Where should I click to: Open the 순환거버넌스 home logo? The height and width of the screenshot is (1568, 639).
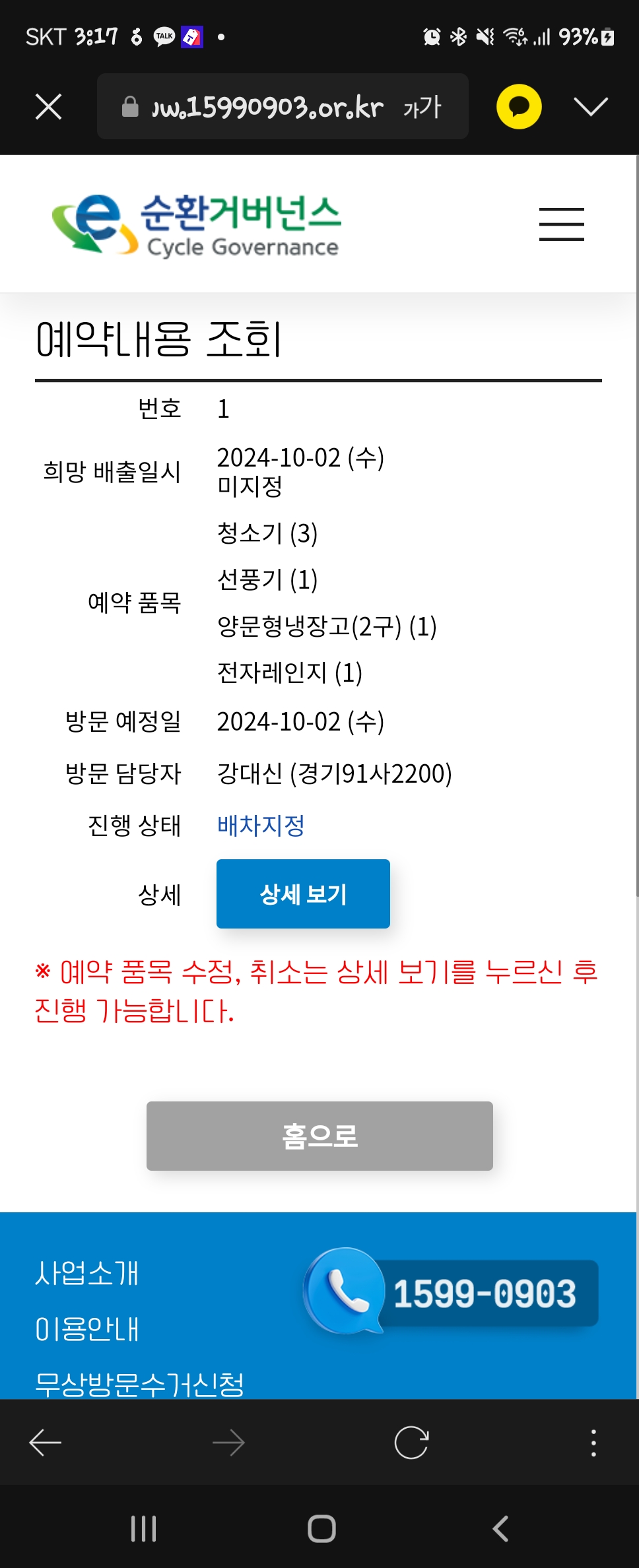pyautogui.click(x=196, y=225)
